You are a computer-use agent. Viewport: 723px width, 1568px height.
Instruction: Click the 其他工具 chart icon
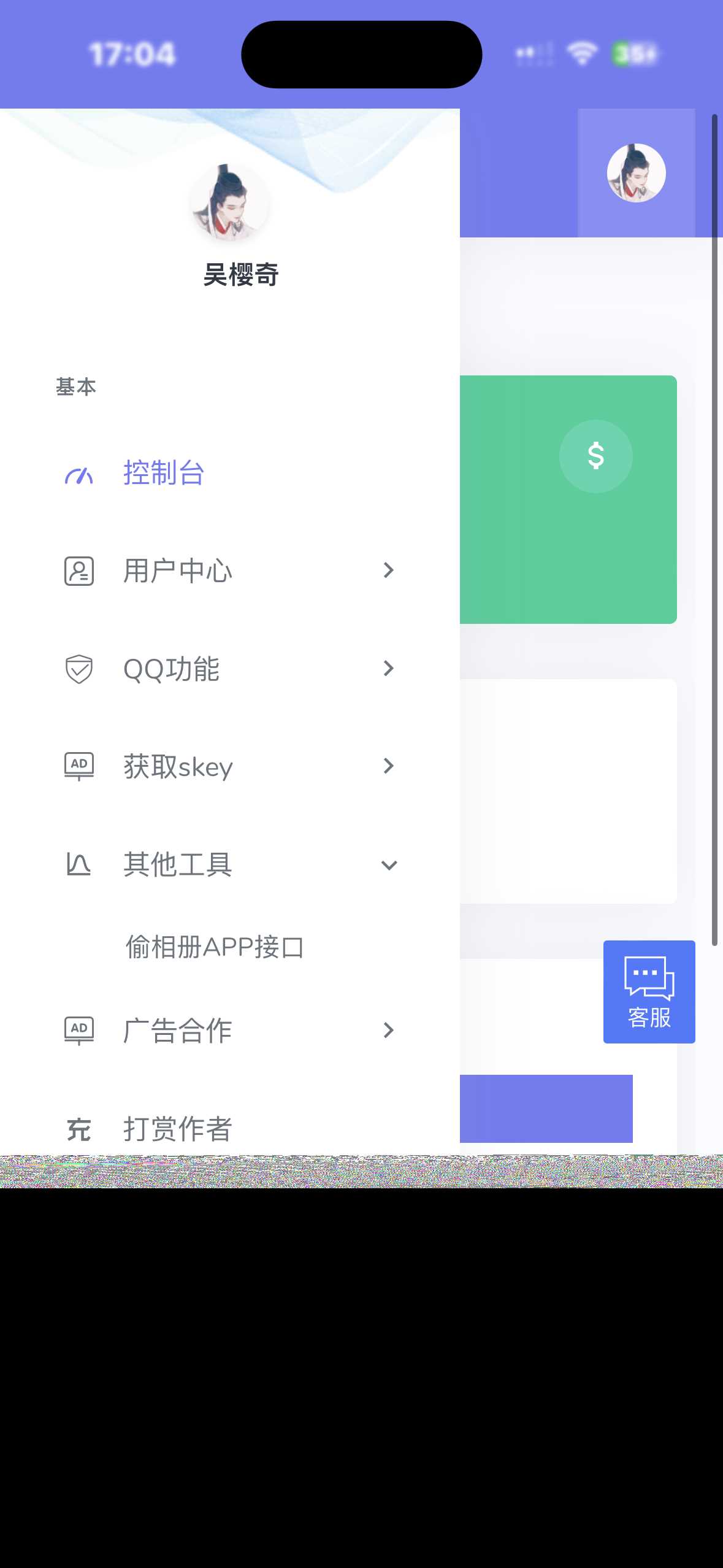click(78, 865)
